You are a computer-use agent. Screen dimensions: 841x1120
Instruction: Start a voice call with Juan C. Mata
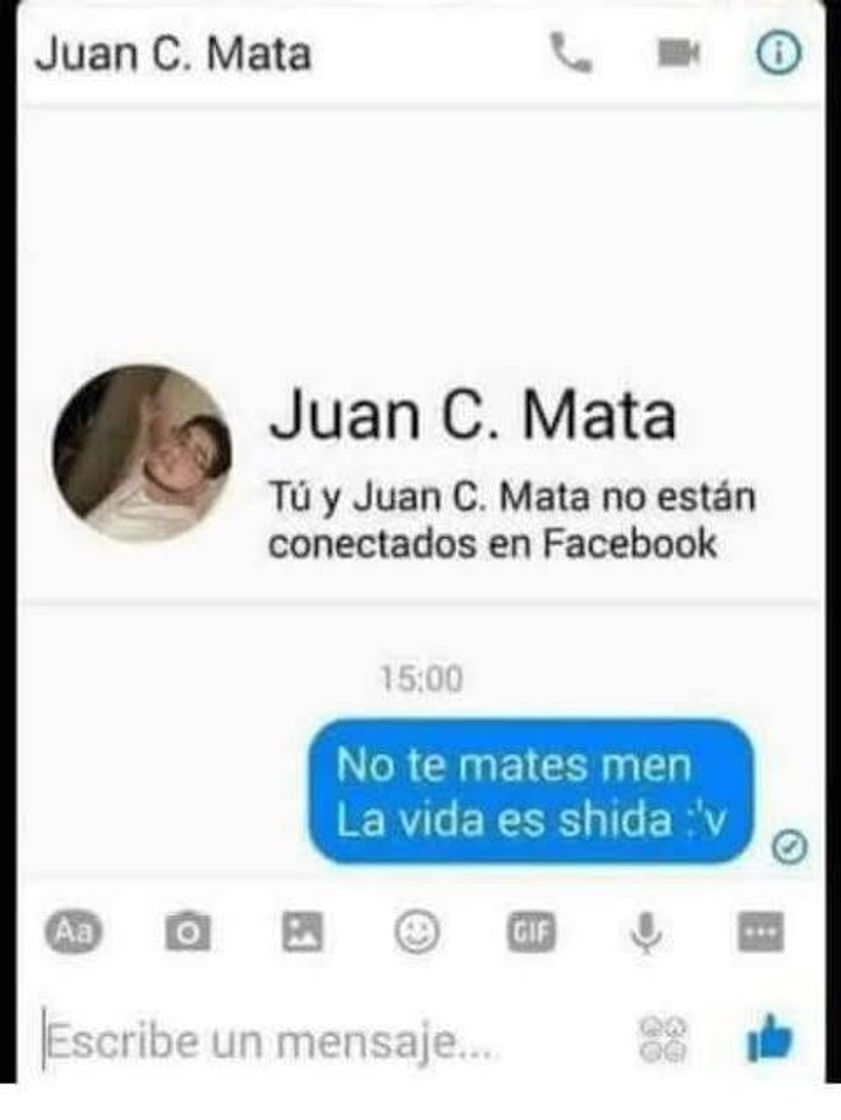click(x=571, y=55)
